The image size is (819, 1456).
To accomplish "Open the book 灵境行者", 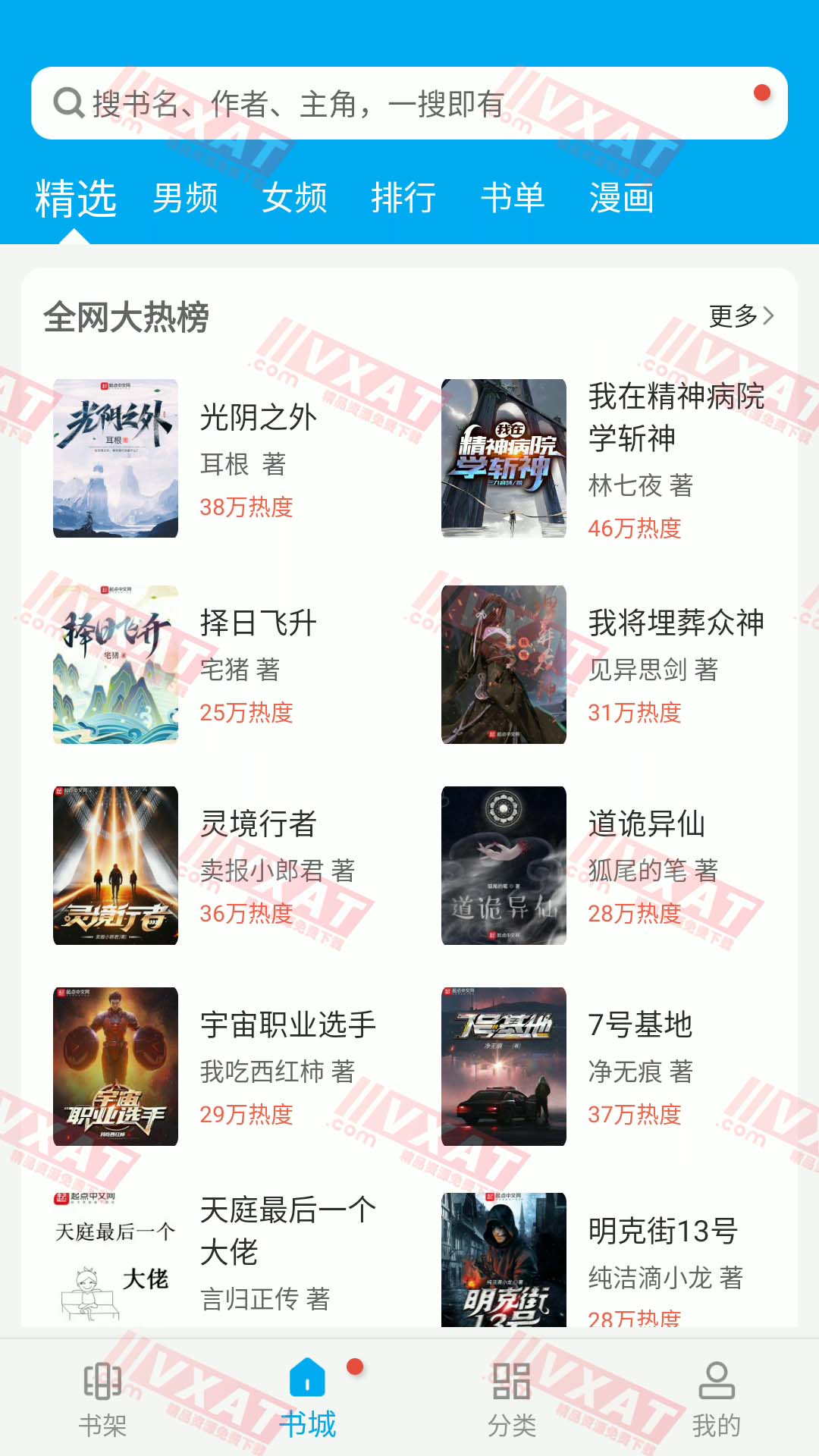I will pyautogui.click(x=258, y=824).
